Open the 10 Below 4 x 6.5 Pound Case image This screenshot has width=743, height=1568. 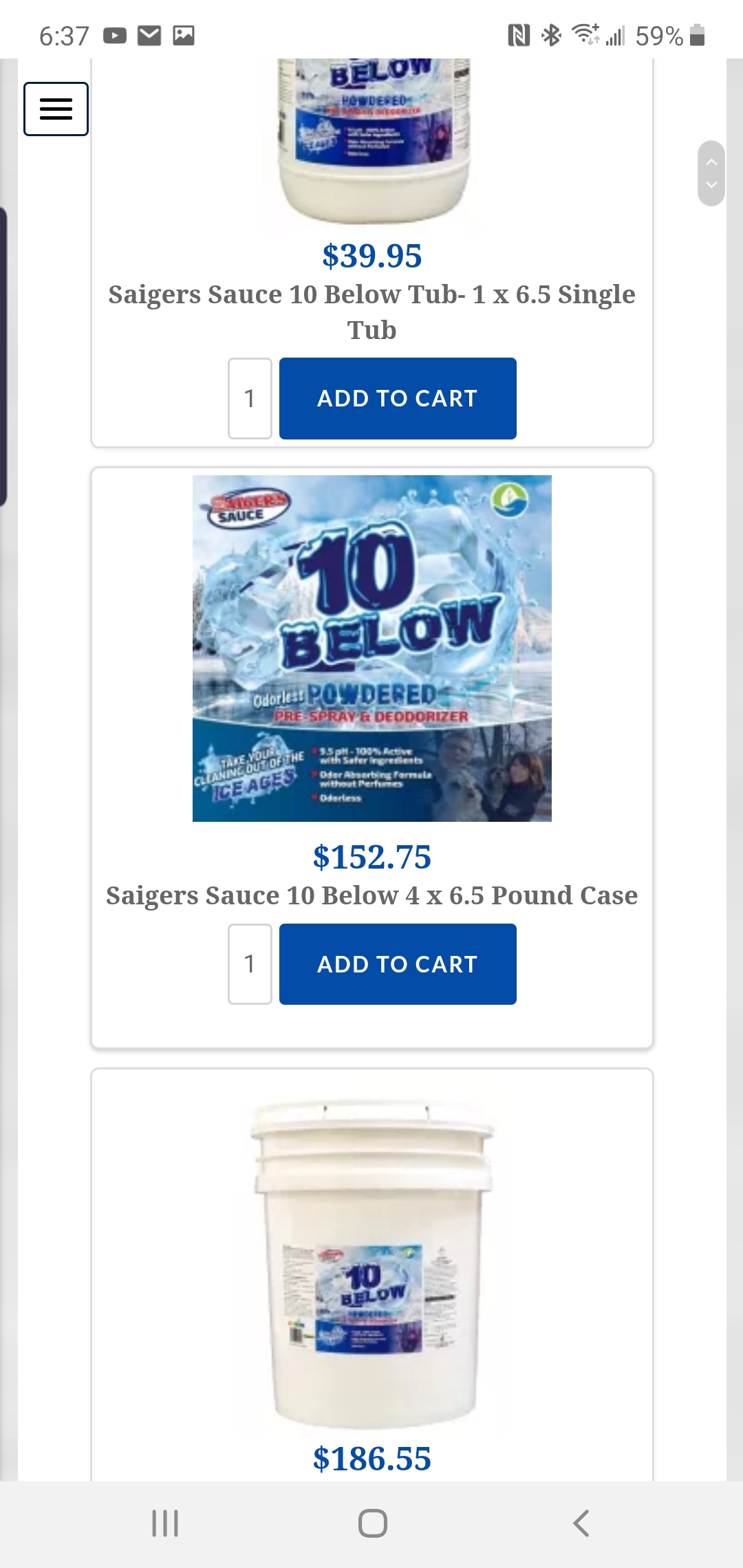pos(372,648)
